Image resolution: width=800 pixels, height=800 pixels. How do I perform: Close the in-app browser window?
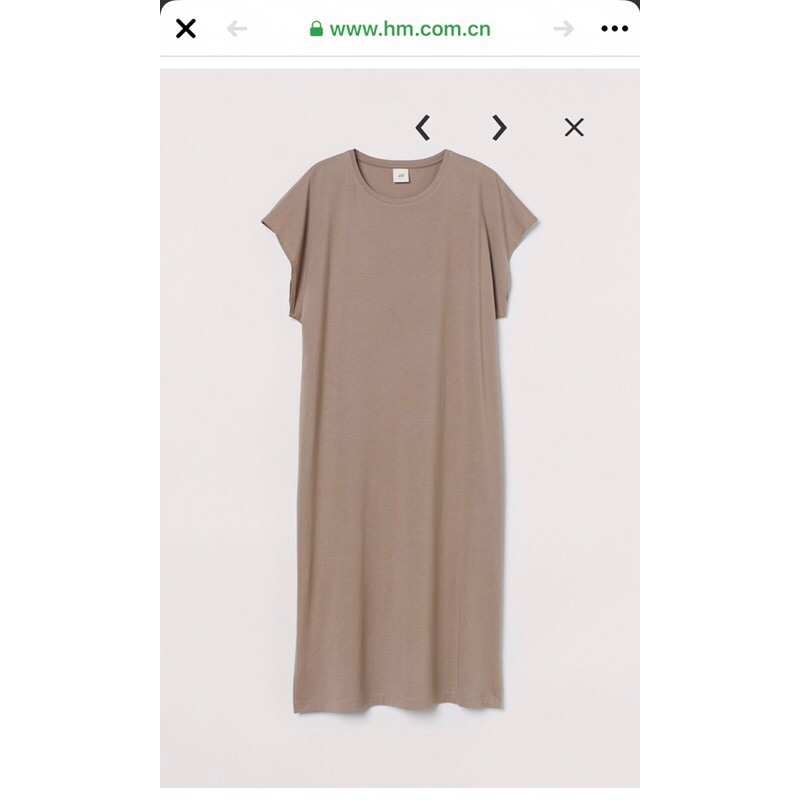pyautogui.click(x=186, y=29)
